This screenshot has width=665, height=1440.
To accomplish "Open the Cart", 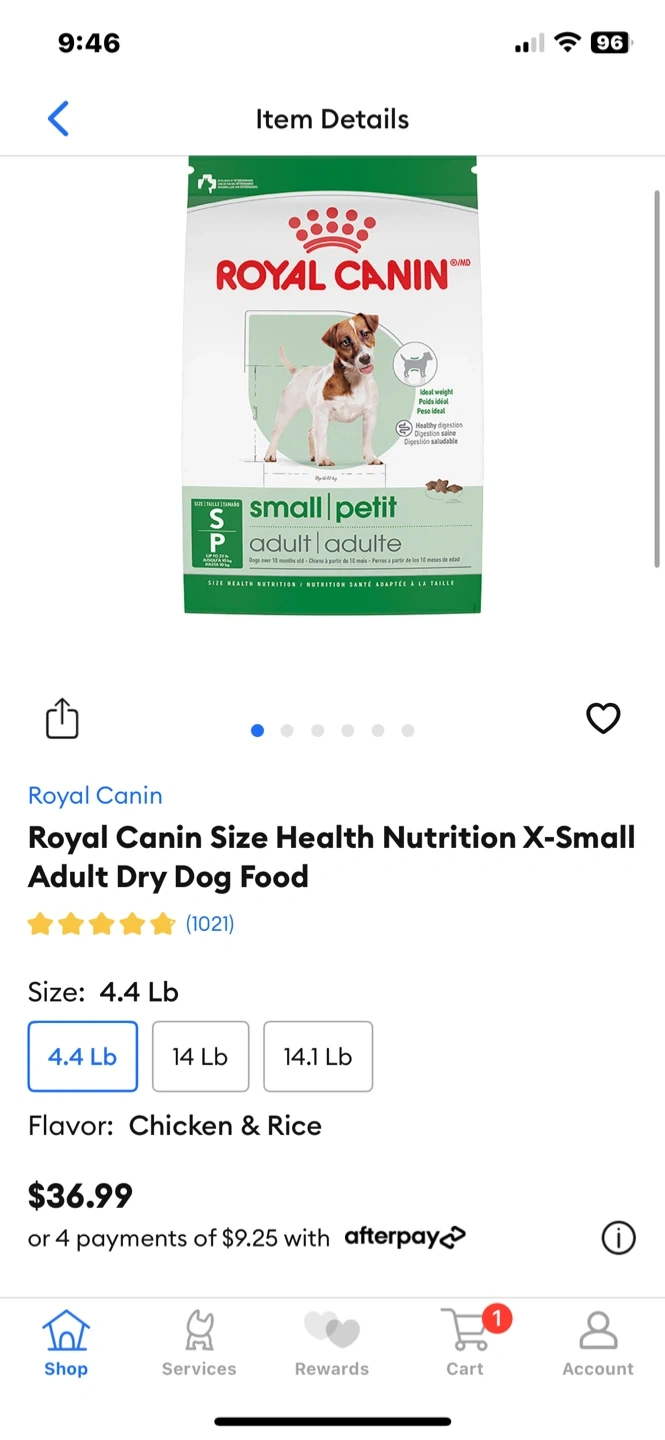I will [x=466, y=1343].
